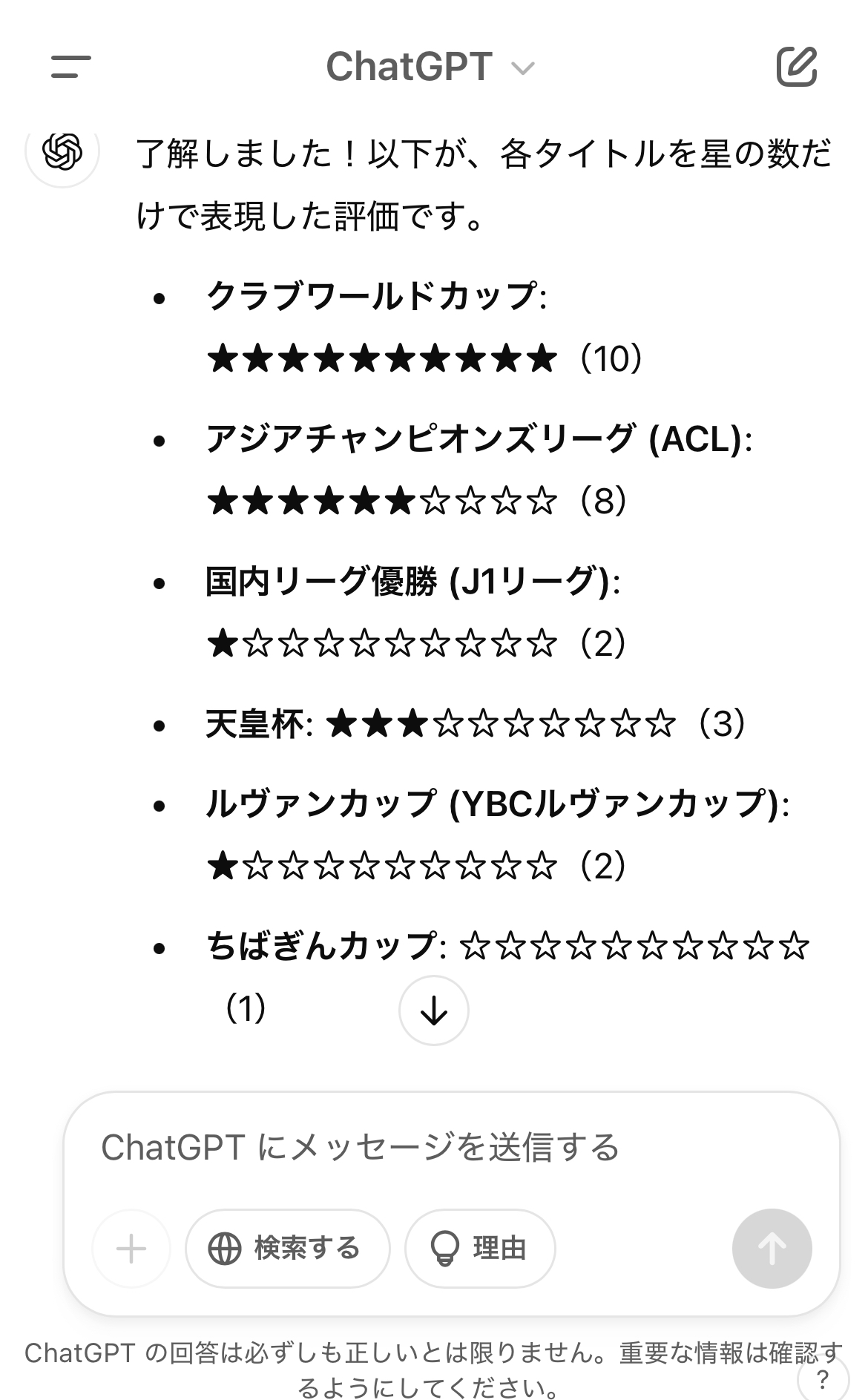Screen dimensions: 868x1400
Task: Open the question mark help button
Action: [x=822, y=1378]
